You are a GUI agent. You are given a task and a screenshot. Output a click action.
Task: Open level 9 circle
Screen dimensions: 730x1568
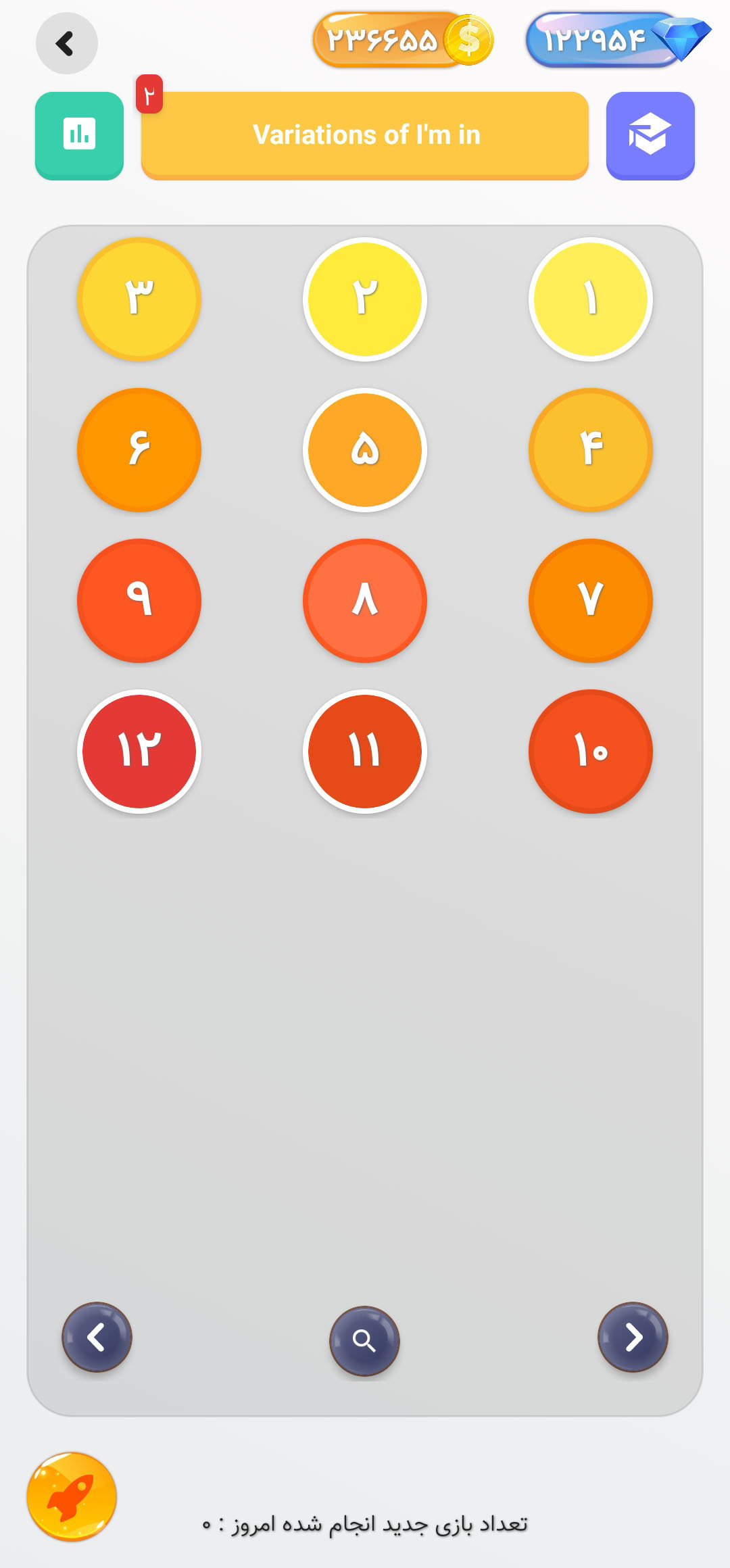pos(139,600)
